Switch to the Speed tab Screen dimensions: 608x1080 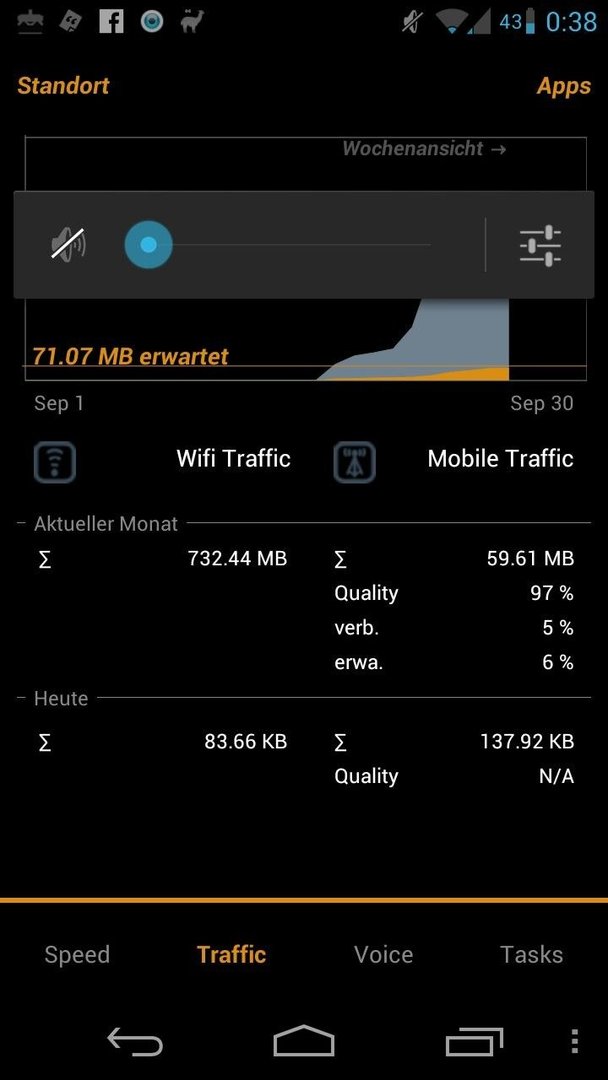(77, 955)
